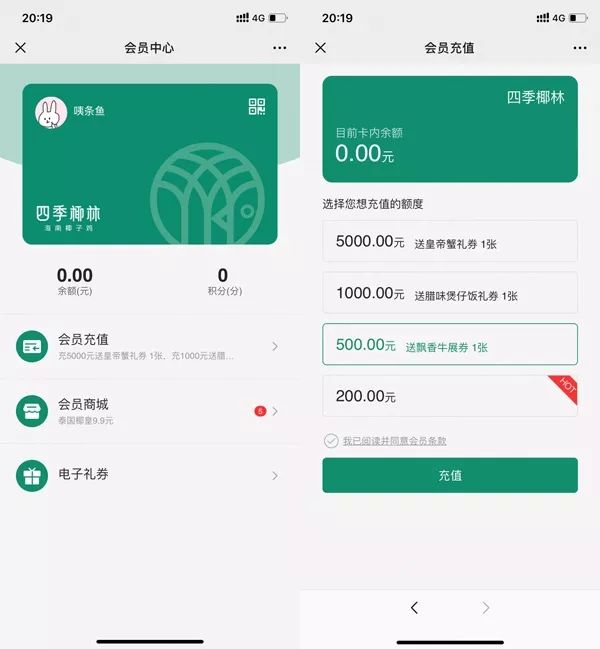Viewport: 600px width, 649px height.
Task: Open overflow menu on 会员中心 page
Action: coord(279,48)
